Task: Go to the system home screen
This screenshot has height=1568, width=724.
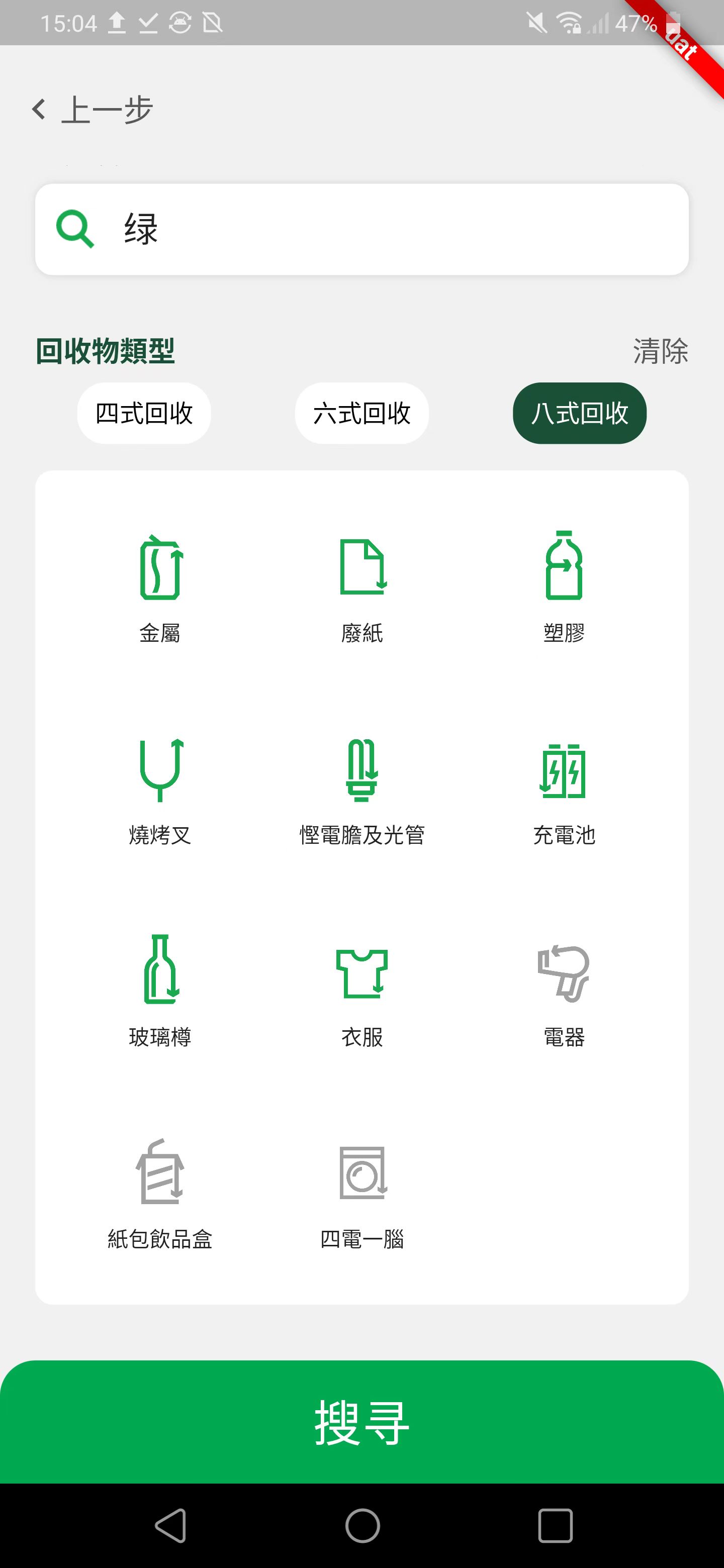Action: (x=363, y=1526)
